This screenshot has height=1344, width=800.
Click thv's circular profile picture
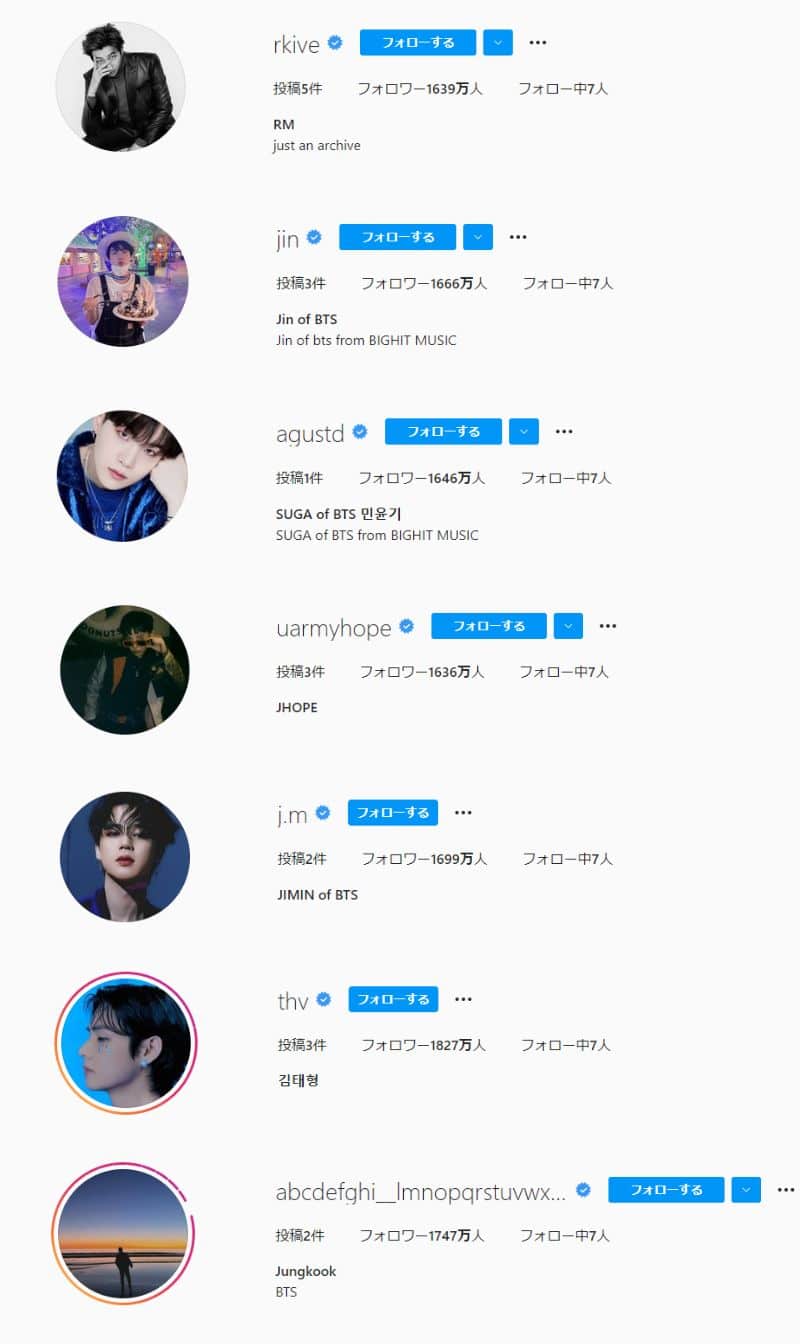click(x=124, y=1043)
